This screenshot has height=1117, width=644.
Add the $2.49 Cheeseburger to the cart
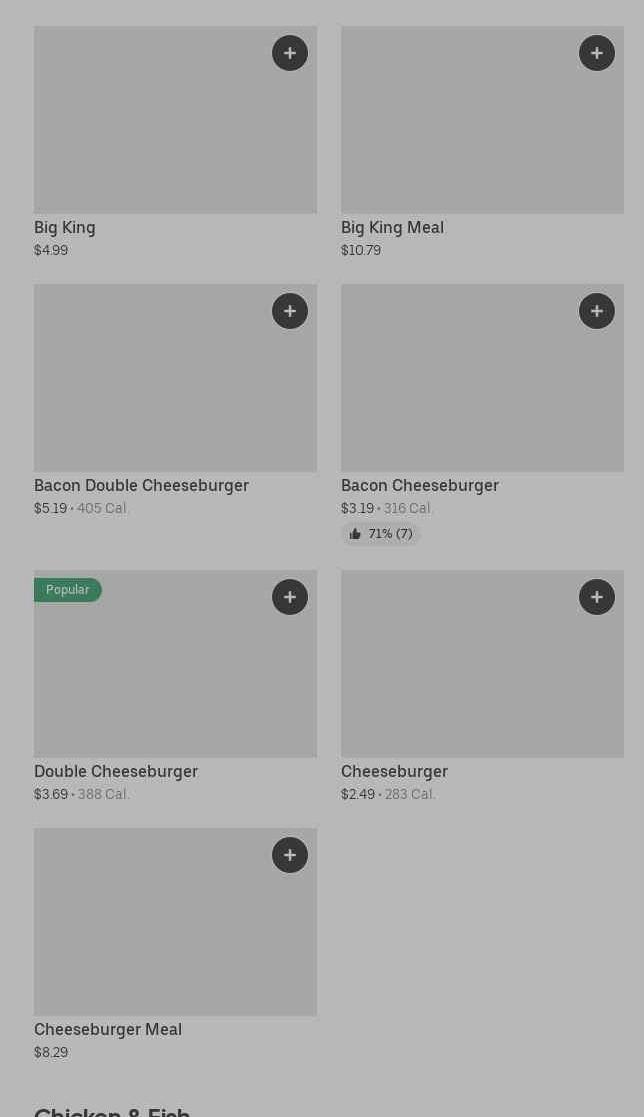[x=597, y=597]
